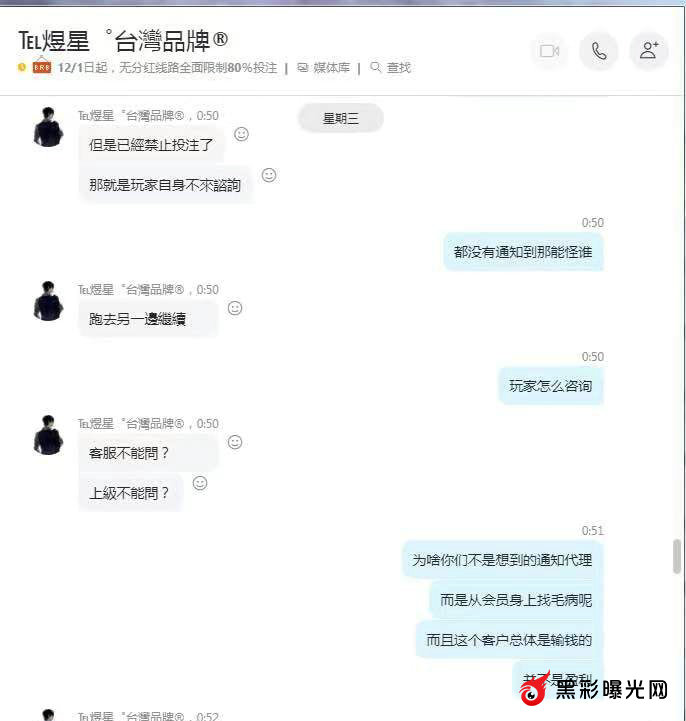Click the chat scrollbar thumb
The image size is (686, 721).
click(x=677, y=556)
